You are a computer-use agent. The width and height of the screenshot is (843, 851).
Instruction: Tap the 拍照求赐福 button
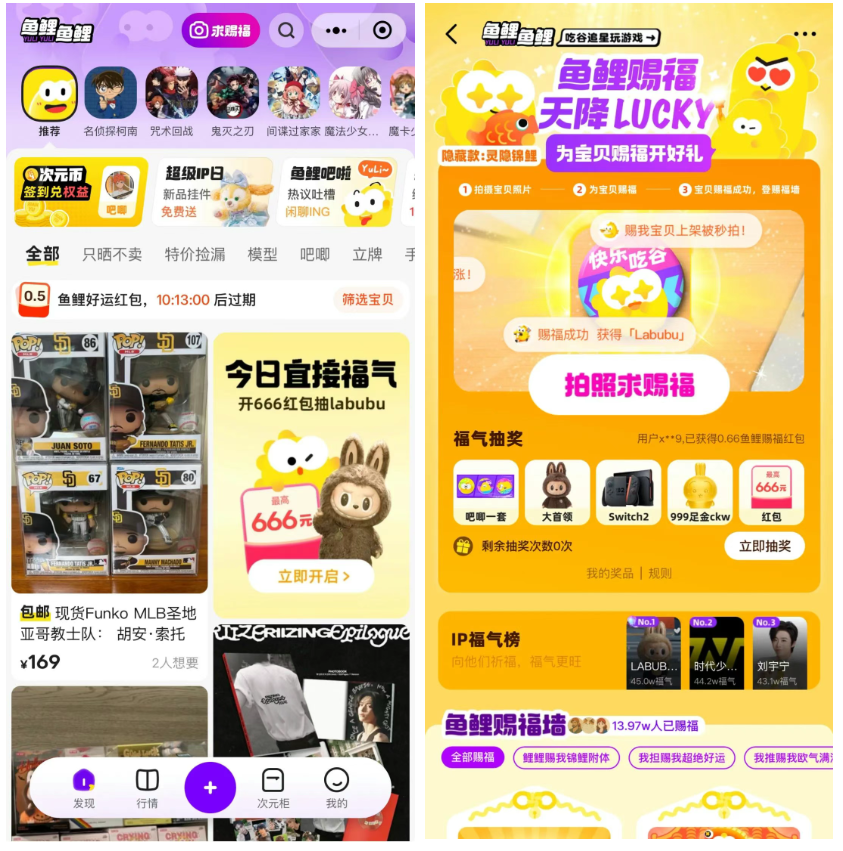point(629,385)
